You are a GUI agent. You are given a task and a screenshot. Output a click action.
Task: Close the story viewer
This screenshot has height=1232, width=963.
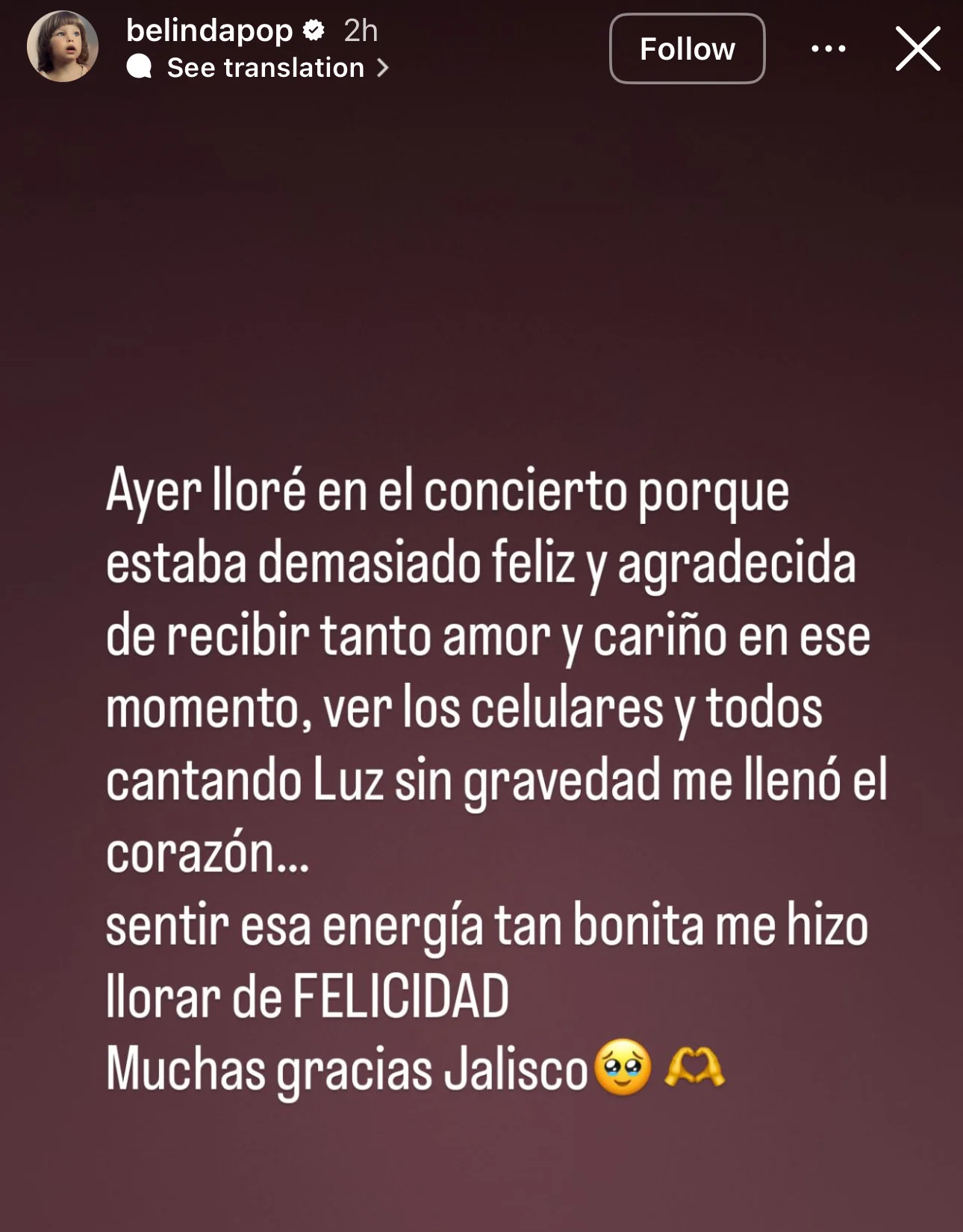[x=917, y=49]
